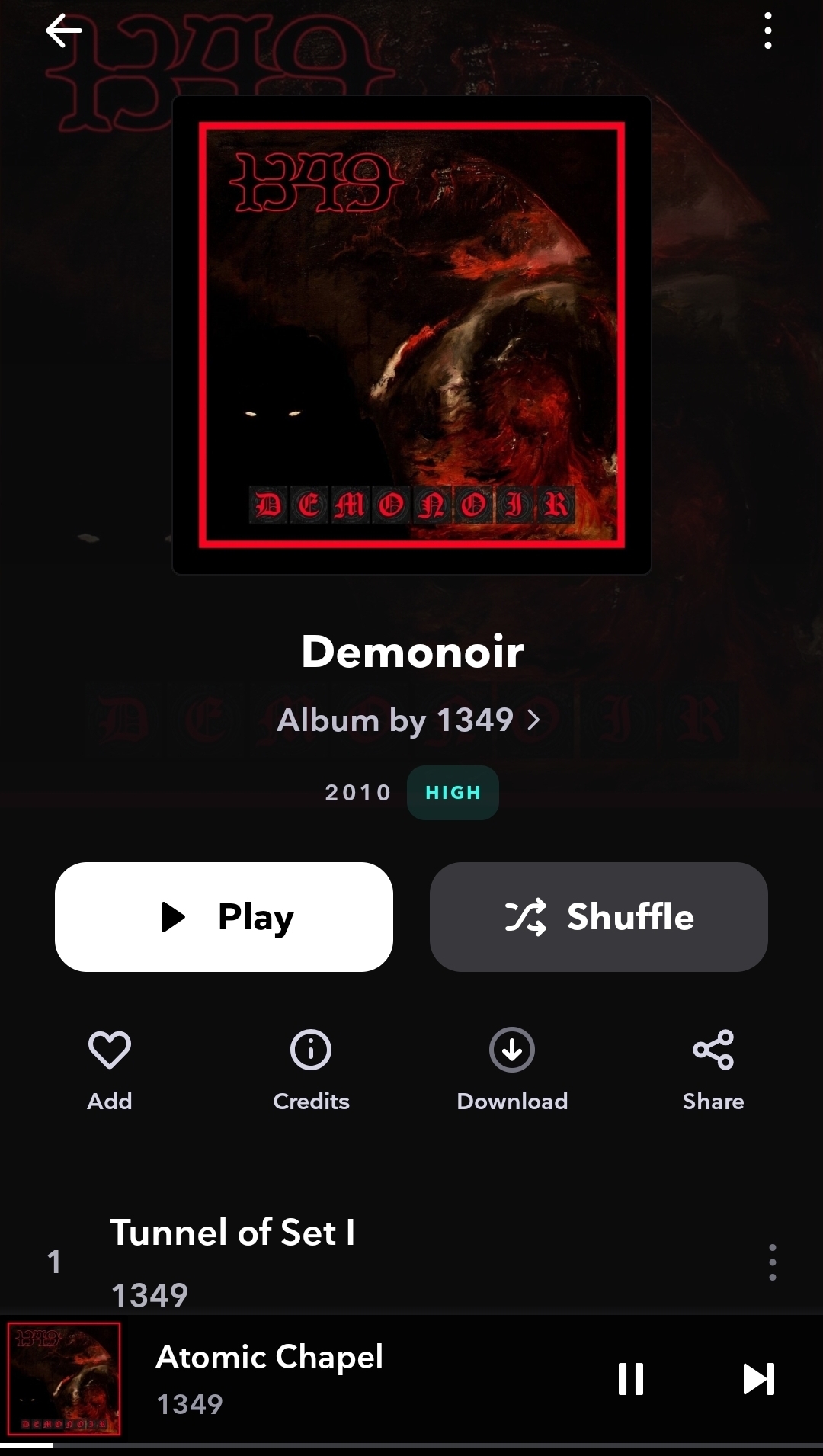Pause Atomic Chapel in mini player
Screen dimensions: 823x1456
pyautogui.click(x=631, y=1379)
